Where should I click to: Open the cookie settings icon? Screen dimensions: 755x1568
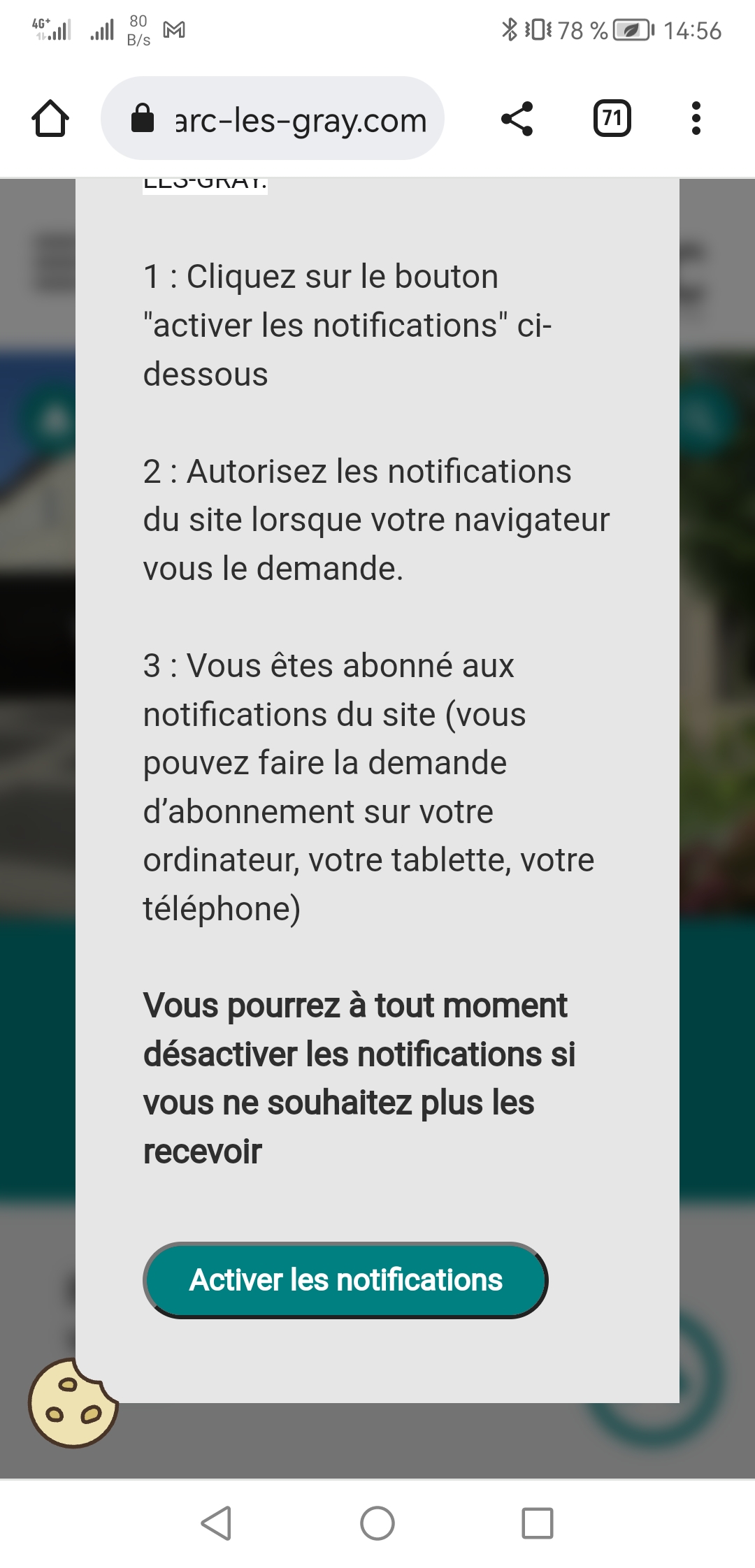coord(73,1402)
